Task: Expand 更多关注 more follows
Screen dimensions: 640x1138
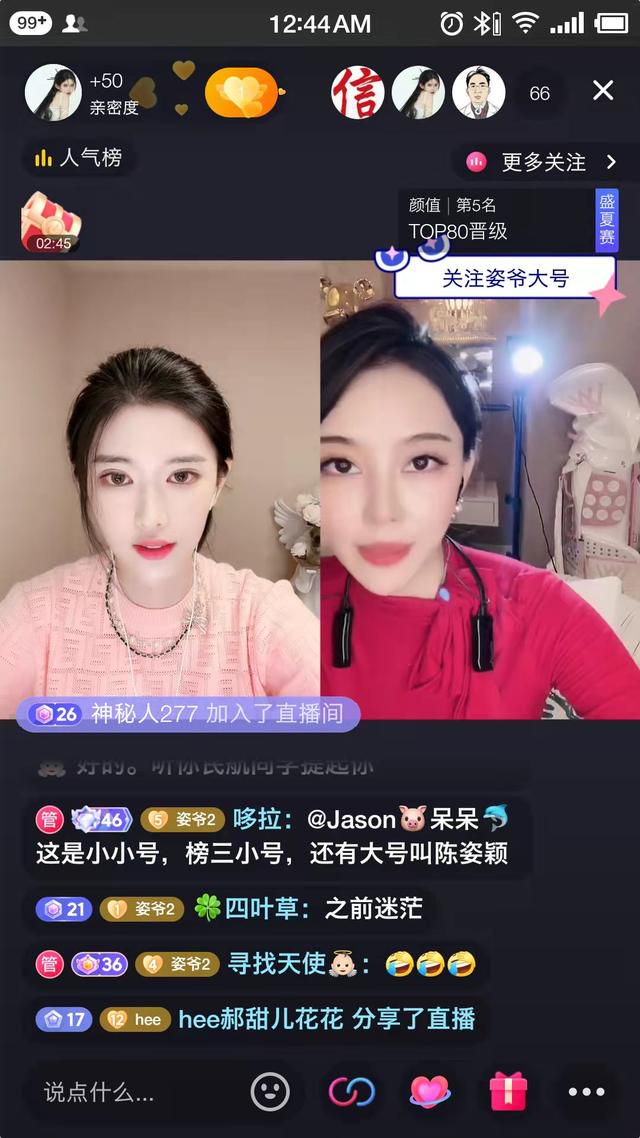Action: 545,161
